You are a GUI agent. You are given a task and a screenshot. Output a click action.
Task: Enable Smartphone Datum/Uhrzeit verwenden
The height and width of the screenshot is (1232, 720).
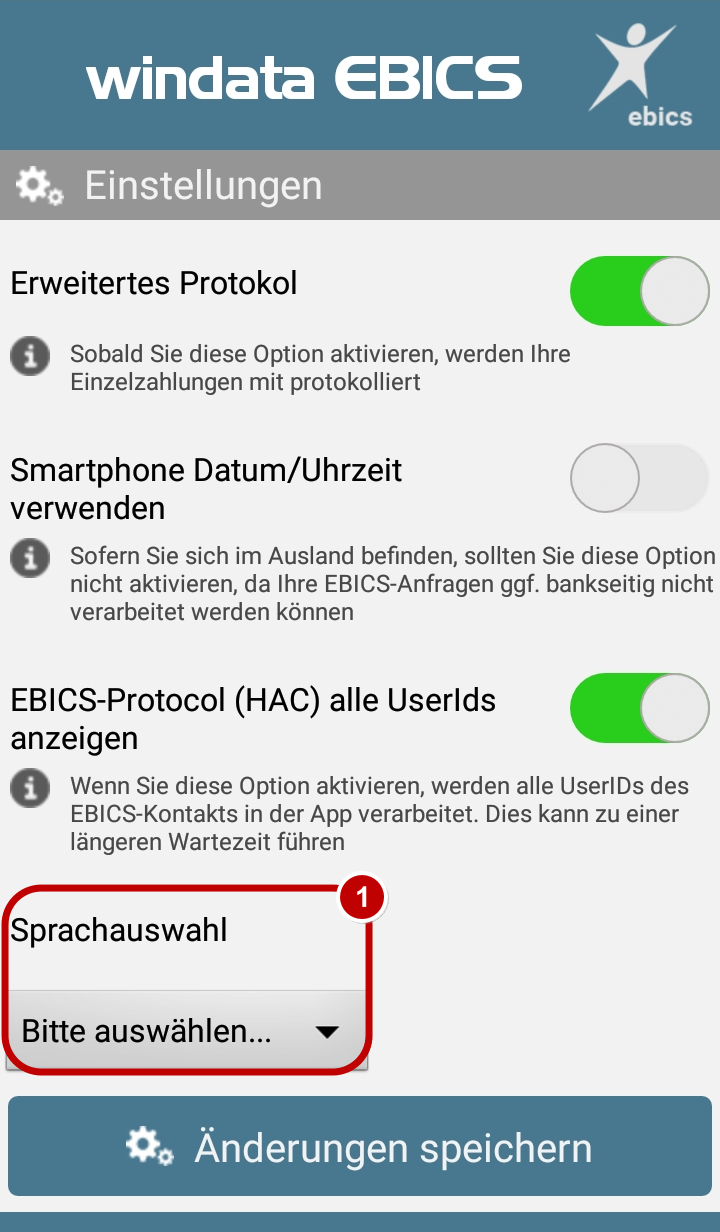(x=640, y=478)
